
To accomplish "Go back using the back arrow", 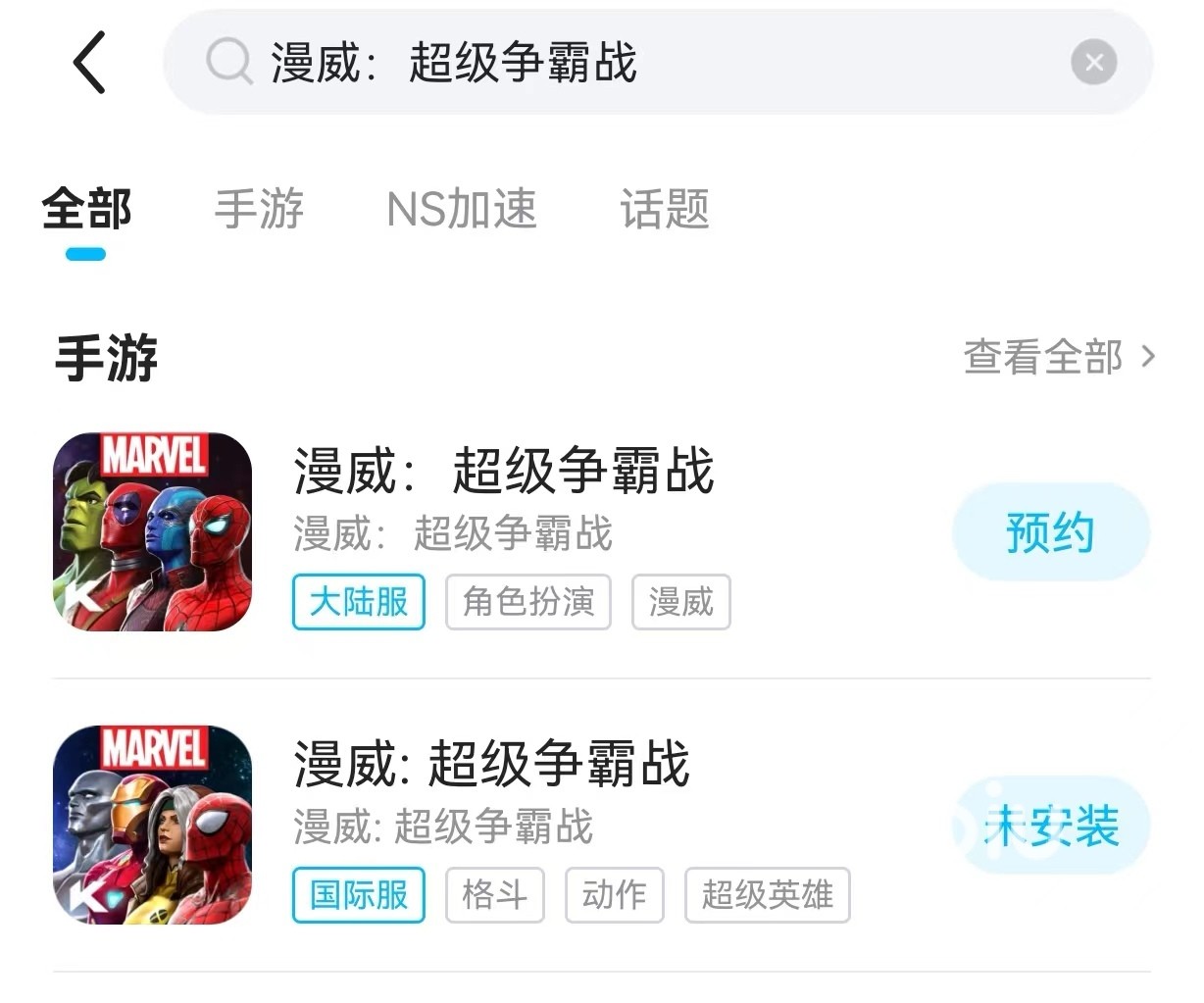I will tap(89, 63).
